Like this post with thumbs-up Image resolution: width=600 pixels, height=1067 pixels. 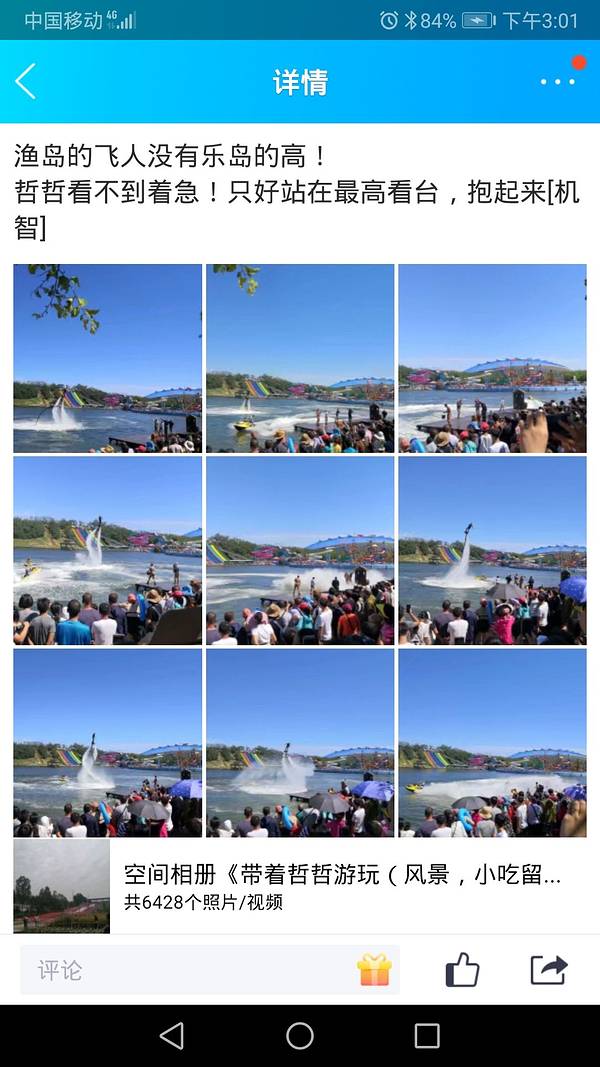(461, 970)
